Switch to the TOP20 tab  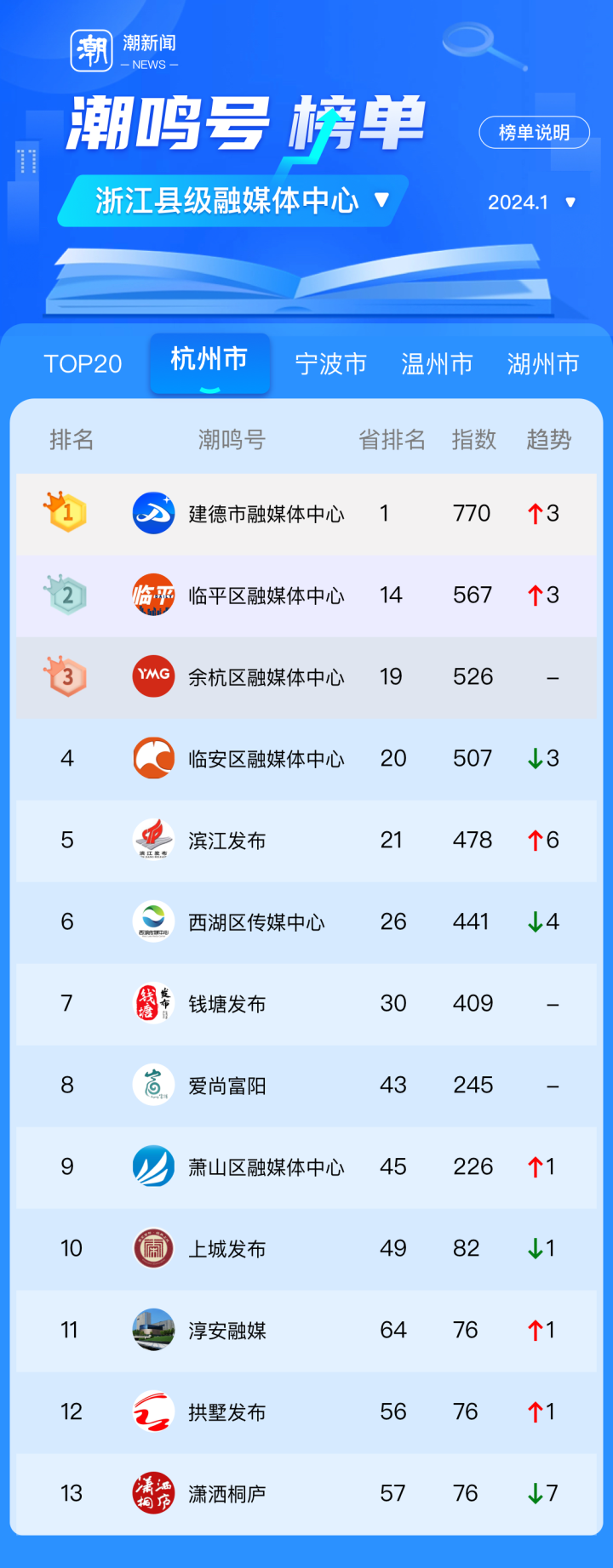83,364
